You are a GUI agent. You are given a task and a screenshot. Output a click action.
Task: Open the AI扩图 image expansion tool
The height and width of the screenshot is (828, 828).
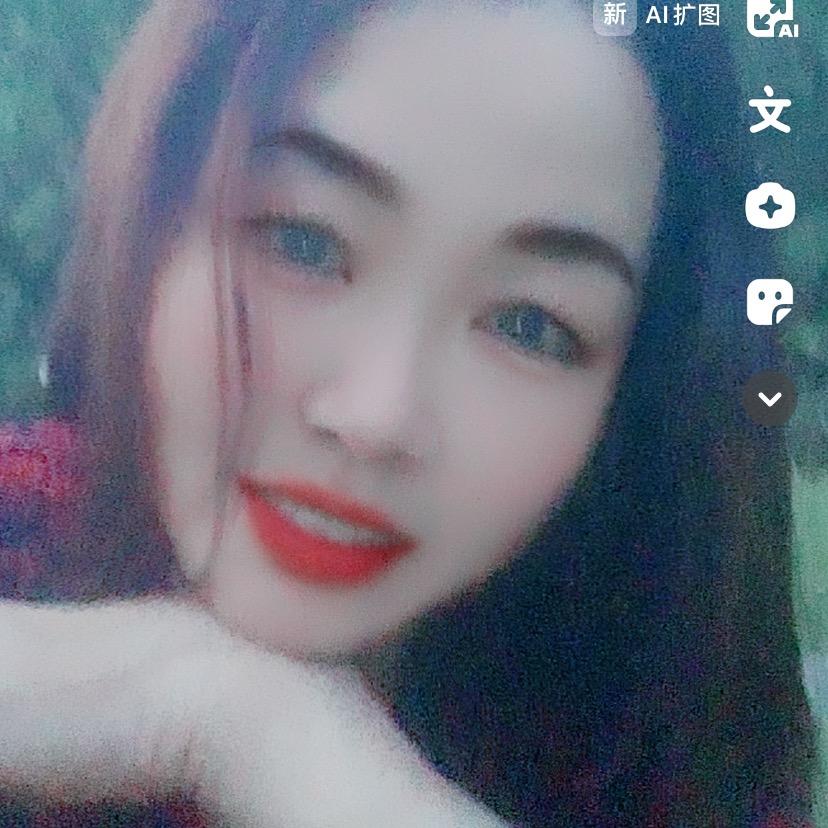[x=771, y=17]
